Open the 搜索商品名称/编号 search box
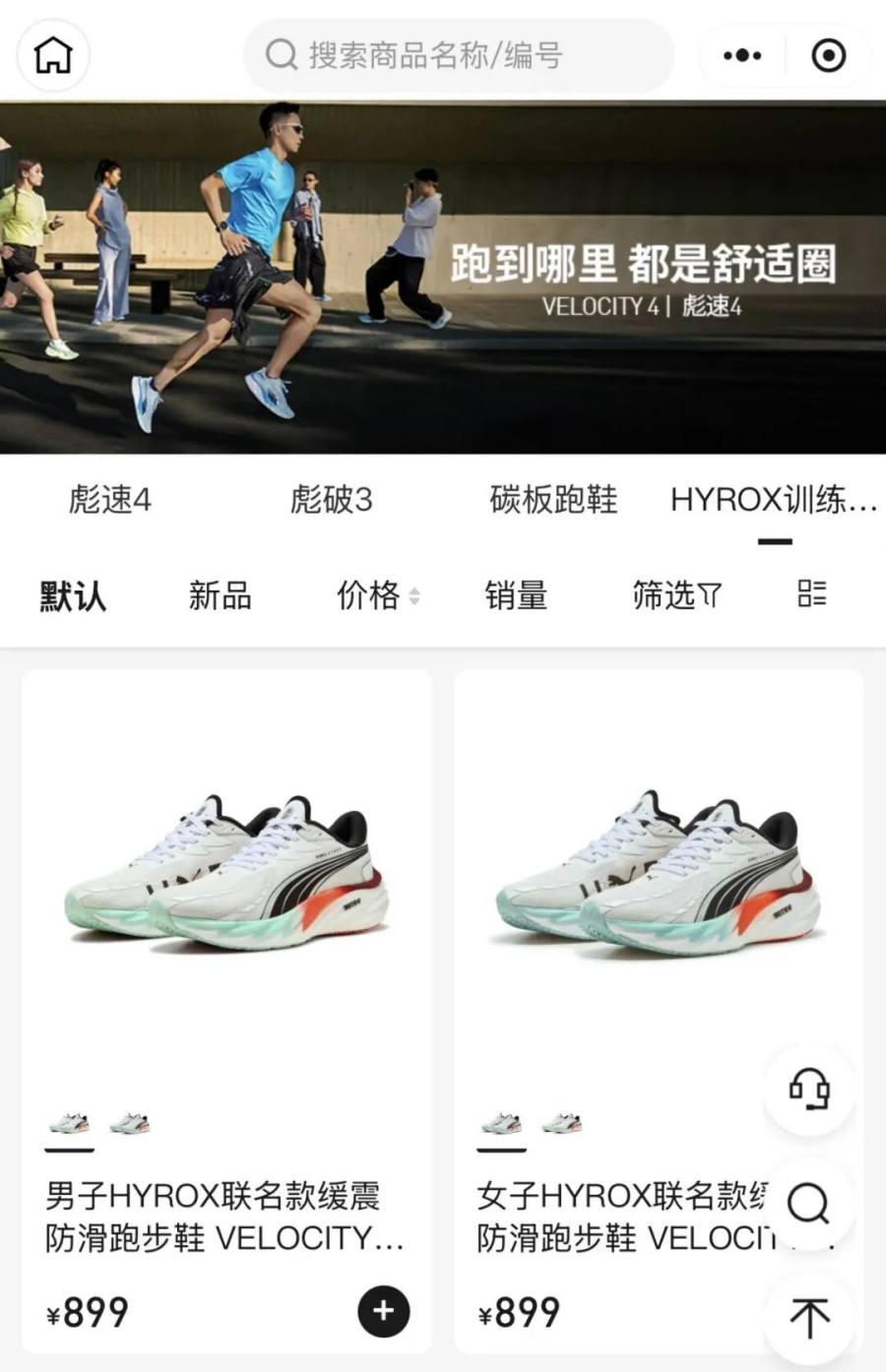886x1372 pixels. point(458,55)
